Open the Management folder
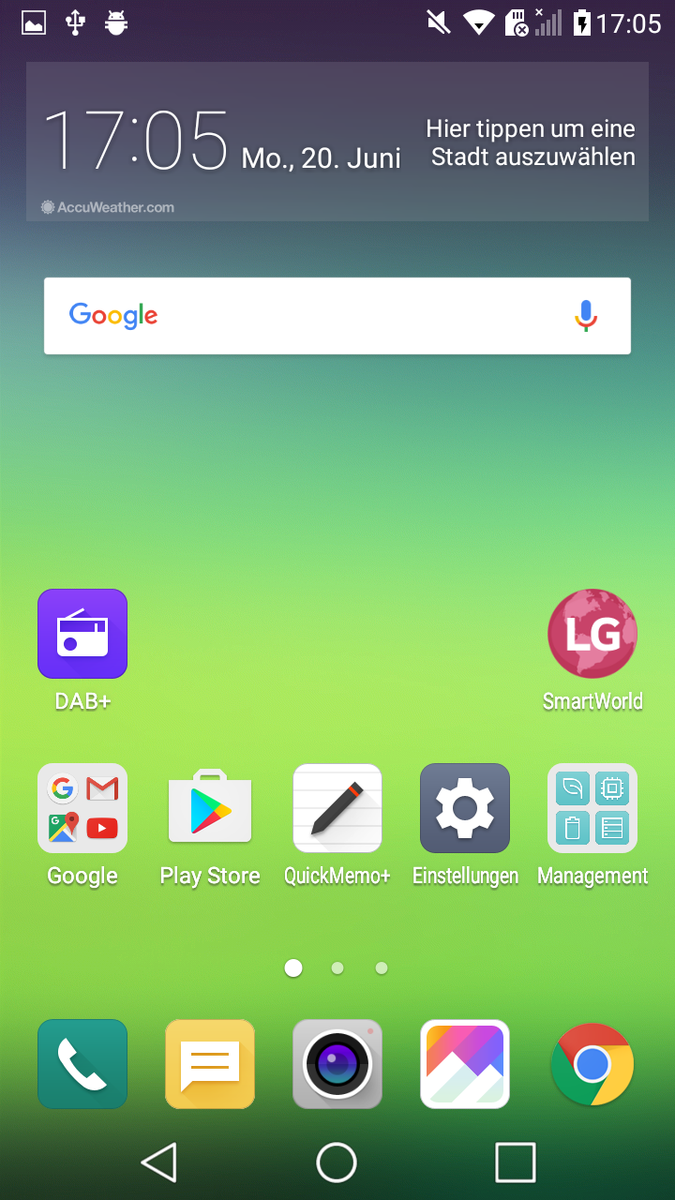Viewport: 675px width, 1200px height. (592, 808)
